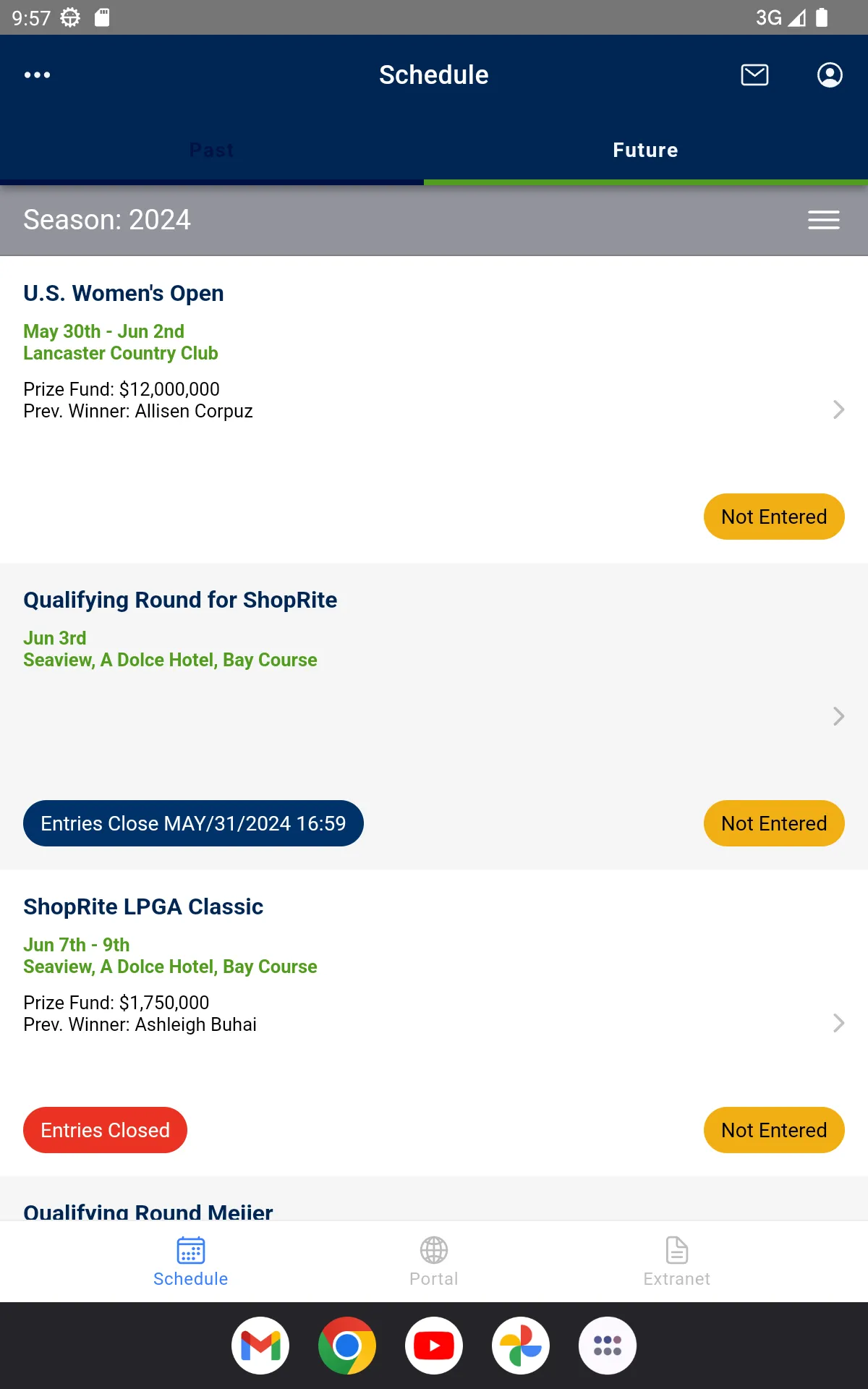868x1389 pixels.
Task: Open the app drawer from dock
Action: tap(608, 1346)
